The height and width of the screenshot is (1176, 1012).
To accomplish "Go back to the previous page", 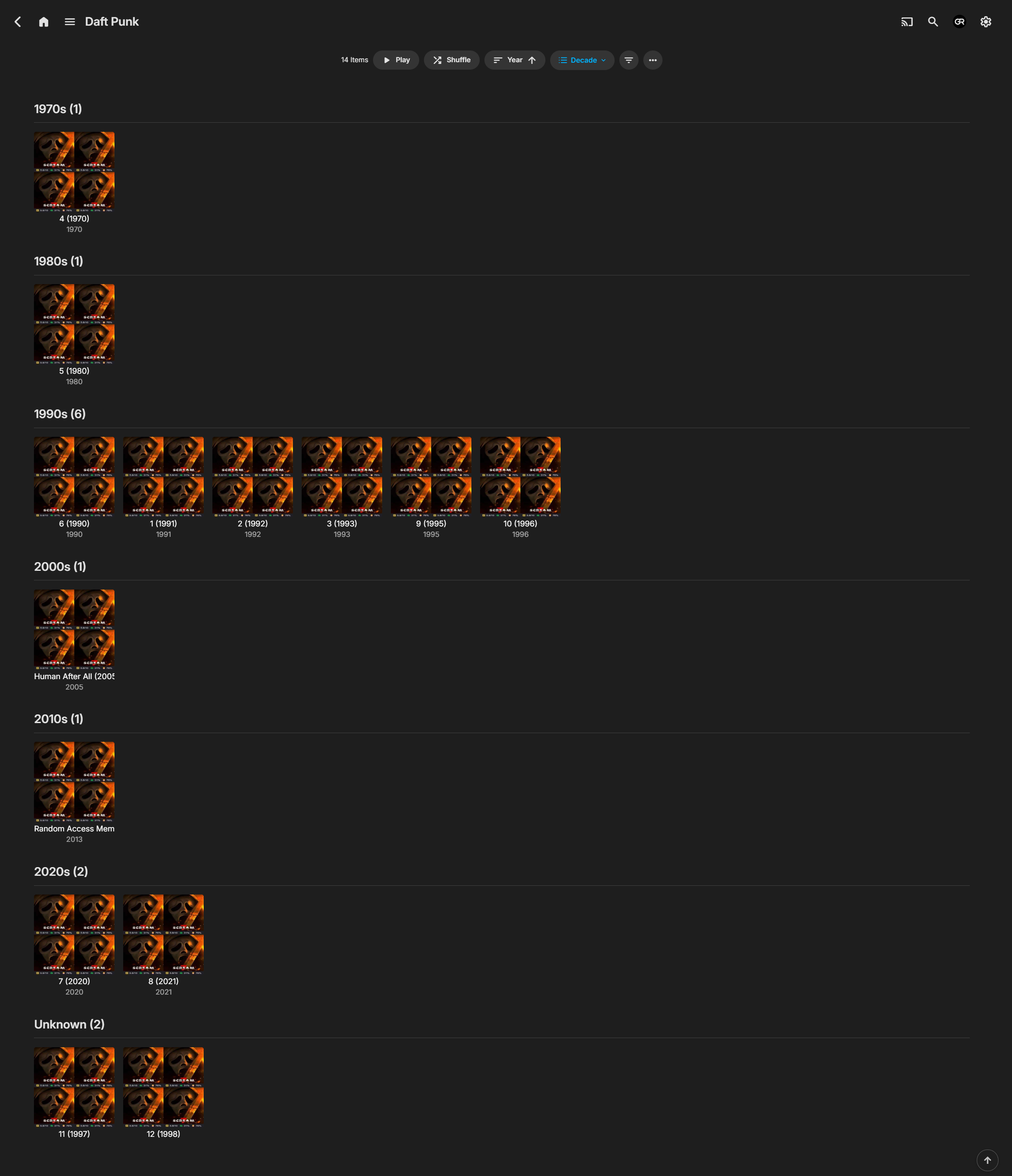I will point(17,22).
